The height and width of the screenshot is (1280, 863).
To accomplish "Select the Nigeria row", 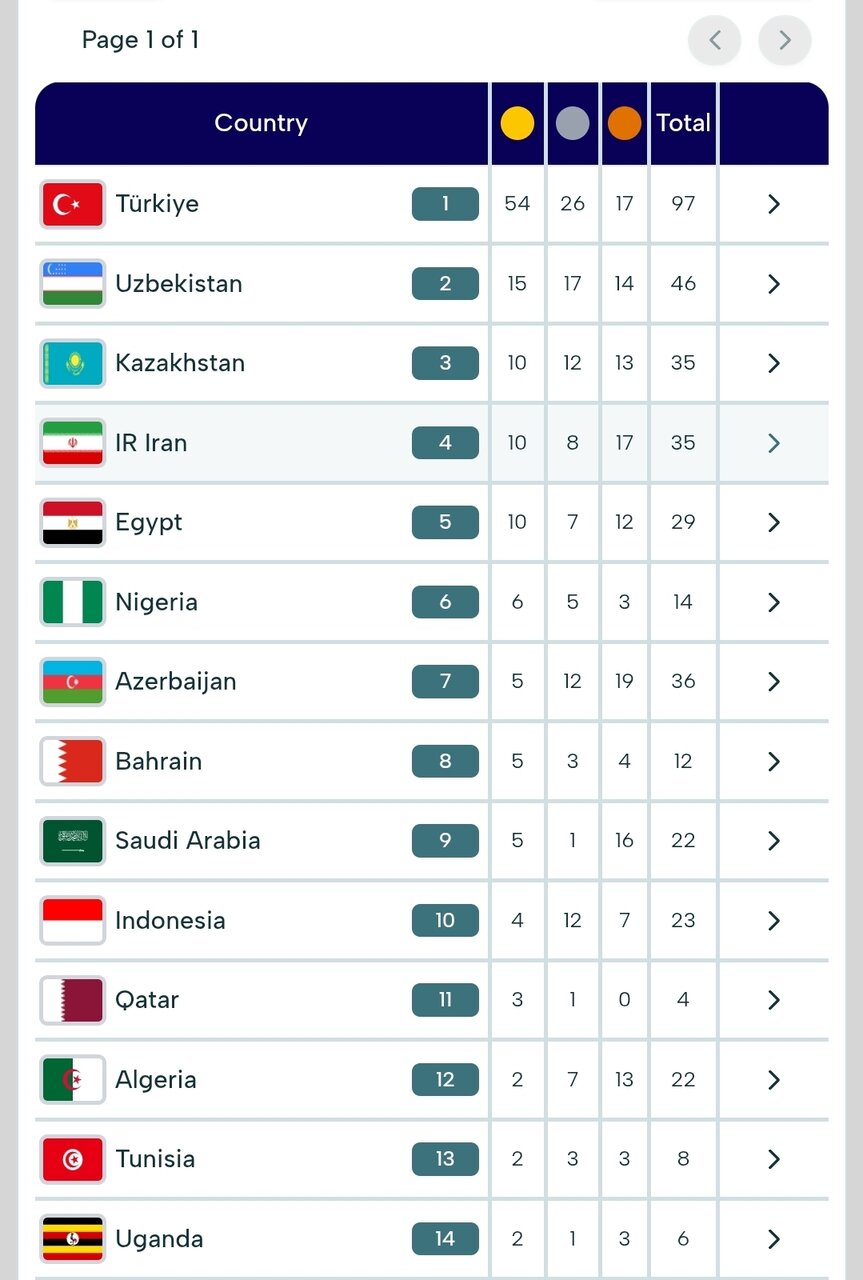I will [x=773, y=602].
